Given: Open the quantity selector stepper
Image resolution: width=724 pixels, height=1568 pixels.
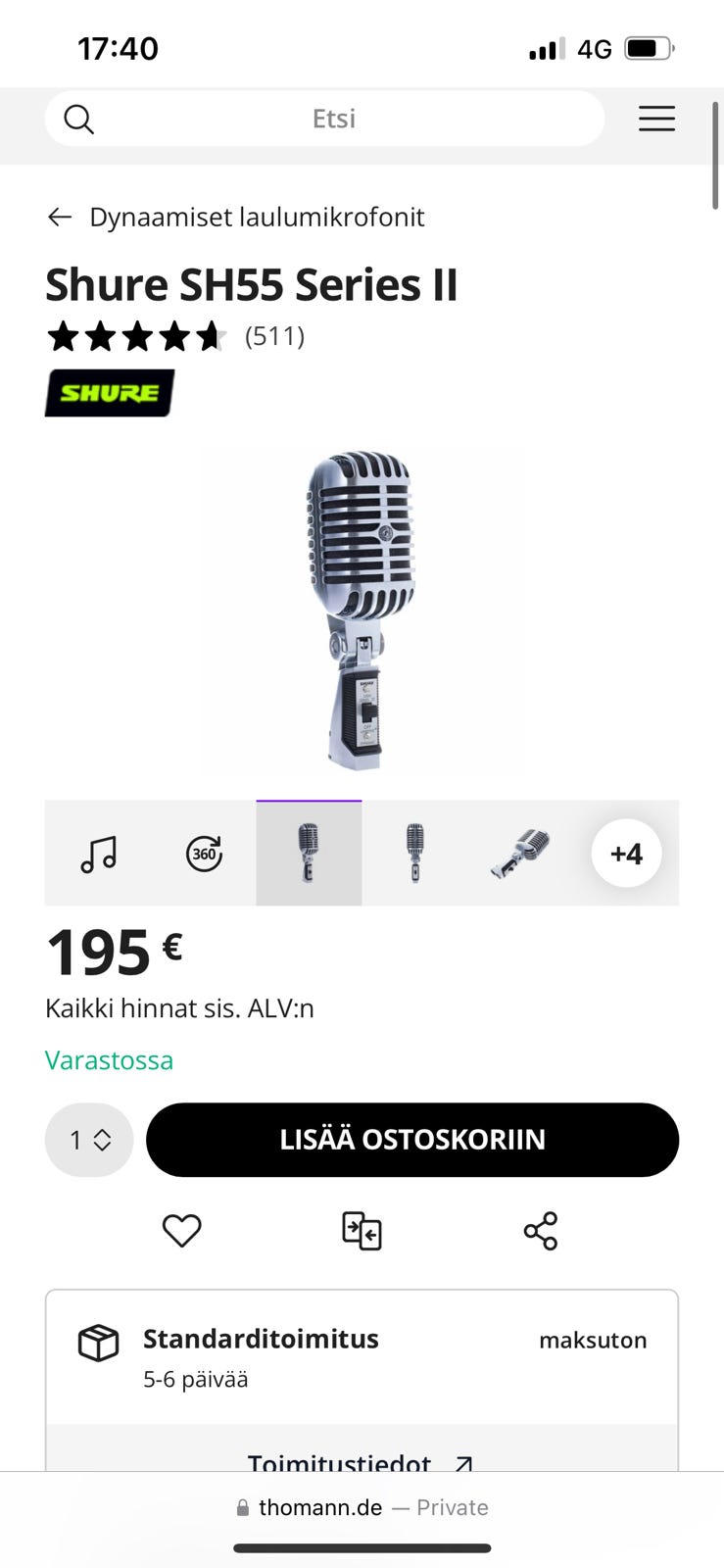Looking at the screenshot, I should pos(88,1140).
